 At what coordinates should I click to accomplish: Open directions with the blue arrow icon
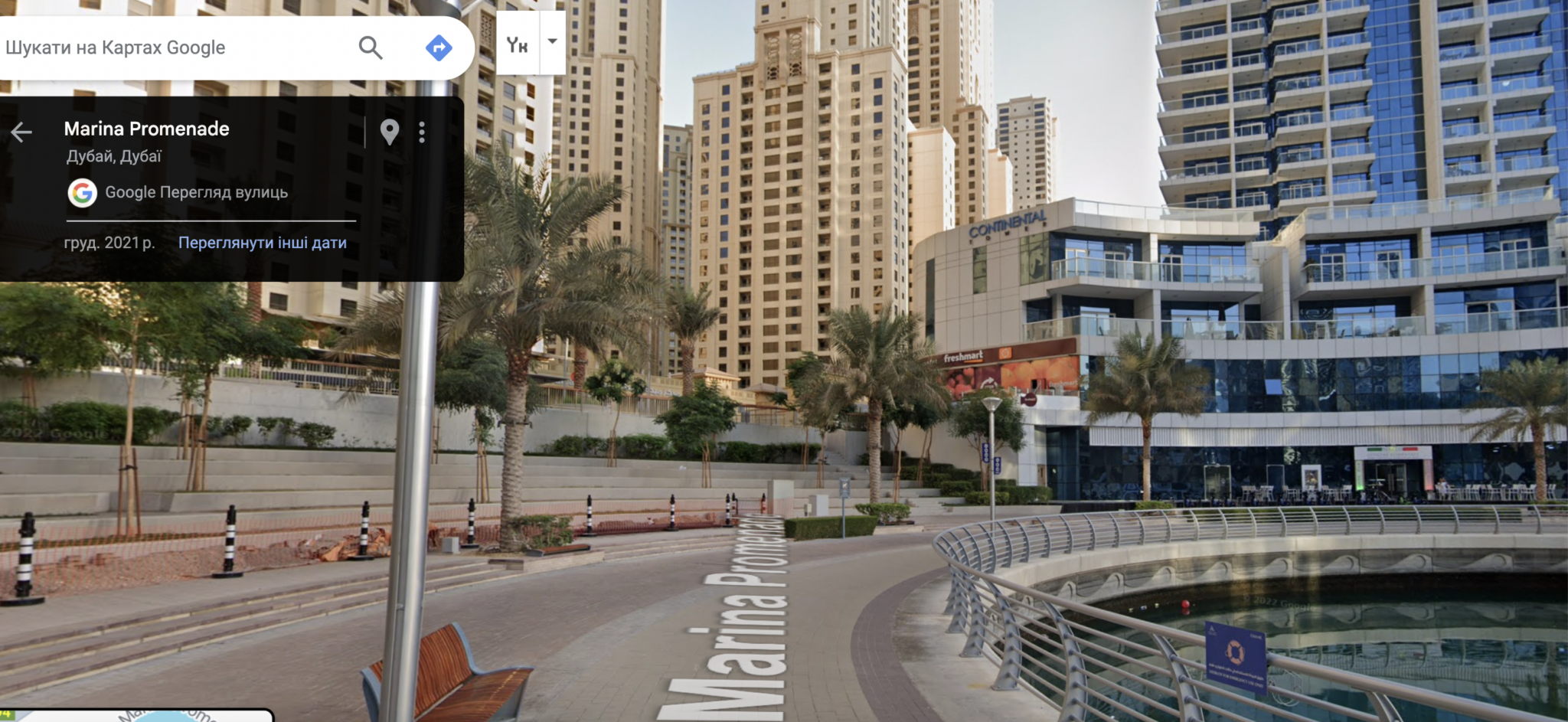(x=439, y=47)
